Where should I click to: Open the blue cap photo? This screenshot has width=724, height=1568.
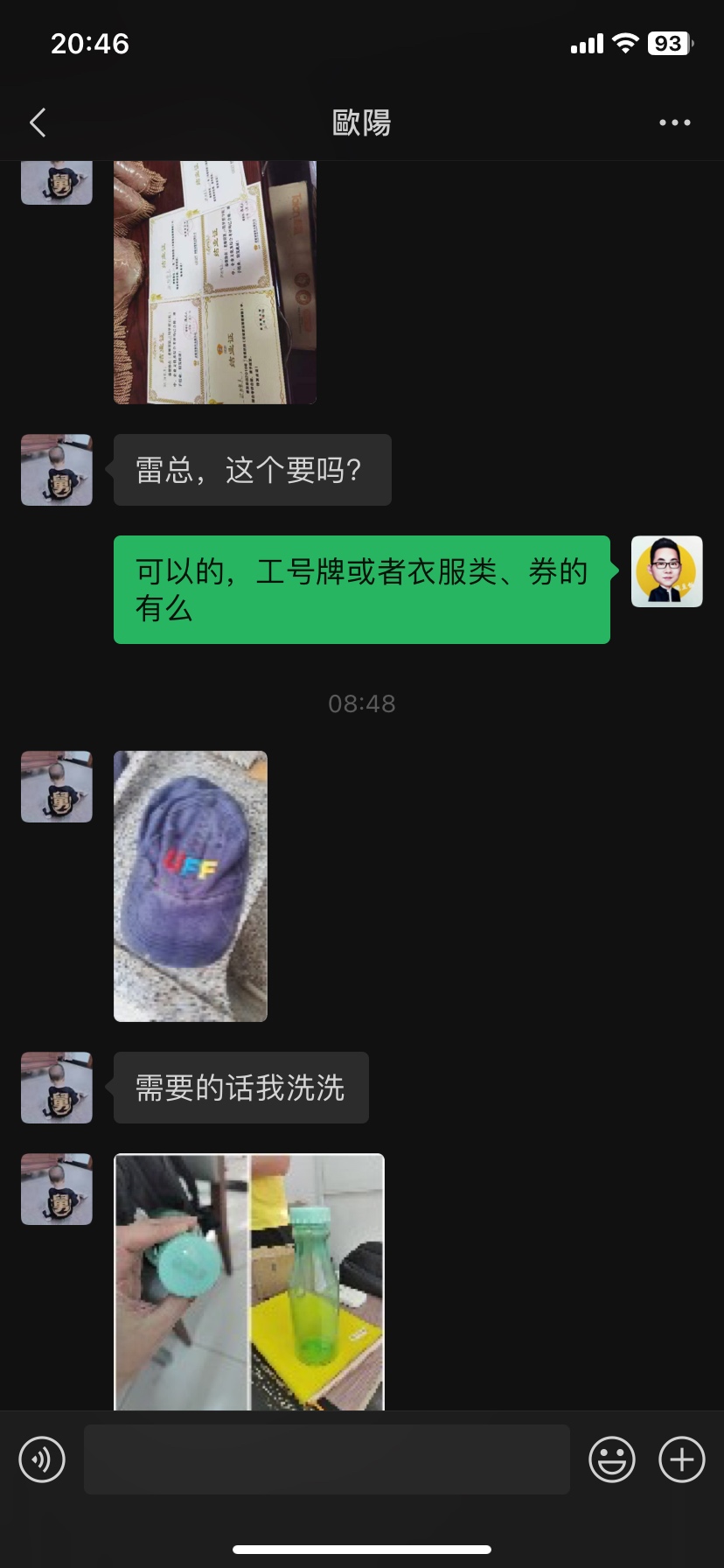191,885
